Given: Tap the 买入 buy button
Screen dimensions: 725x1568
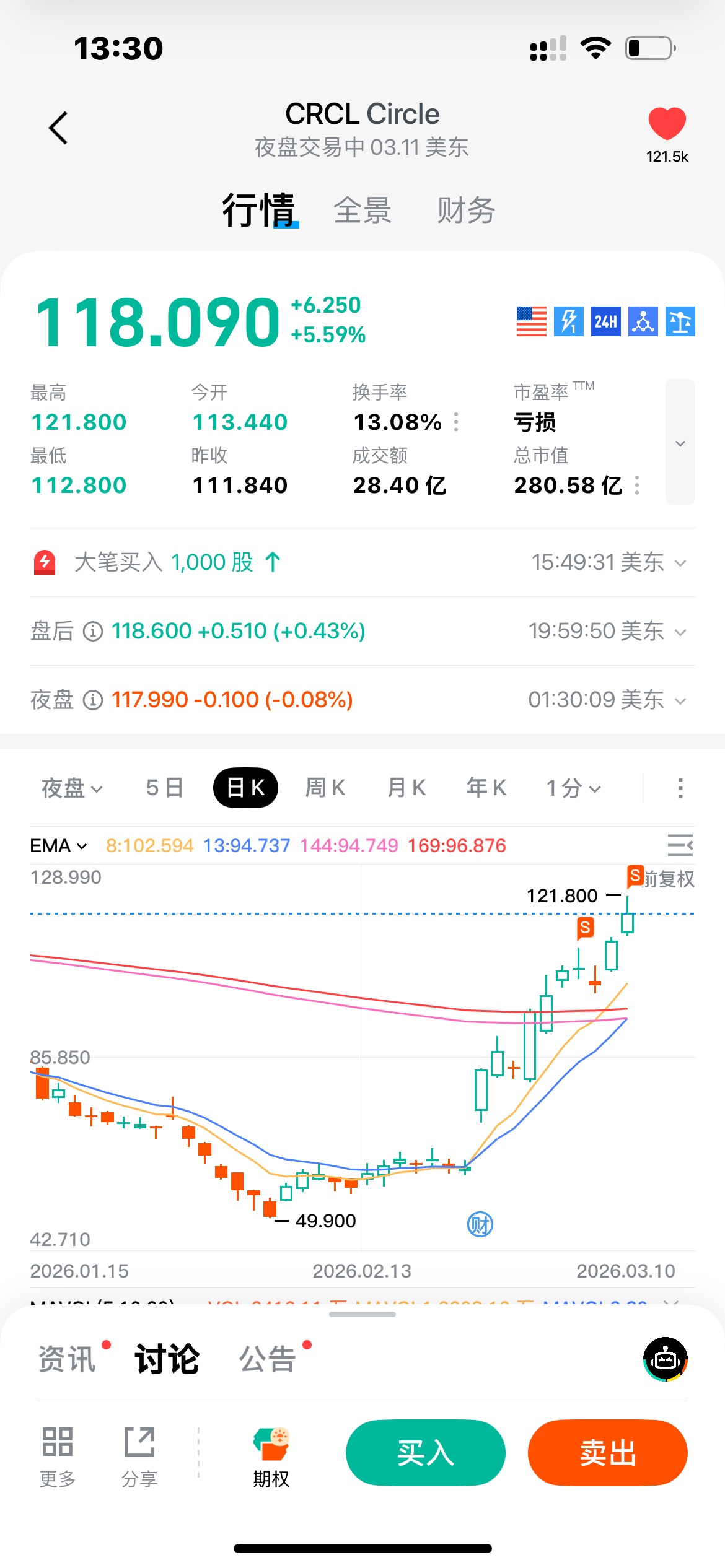Looking at the screenshot, I should click(x=426, y=1453).
